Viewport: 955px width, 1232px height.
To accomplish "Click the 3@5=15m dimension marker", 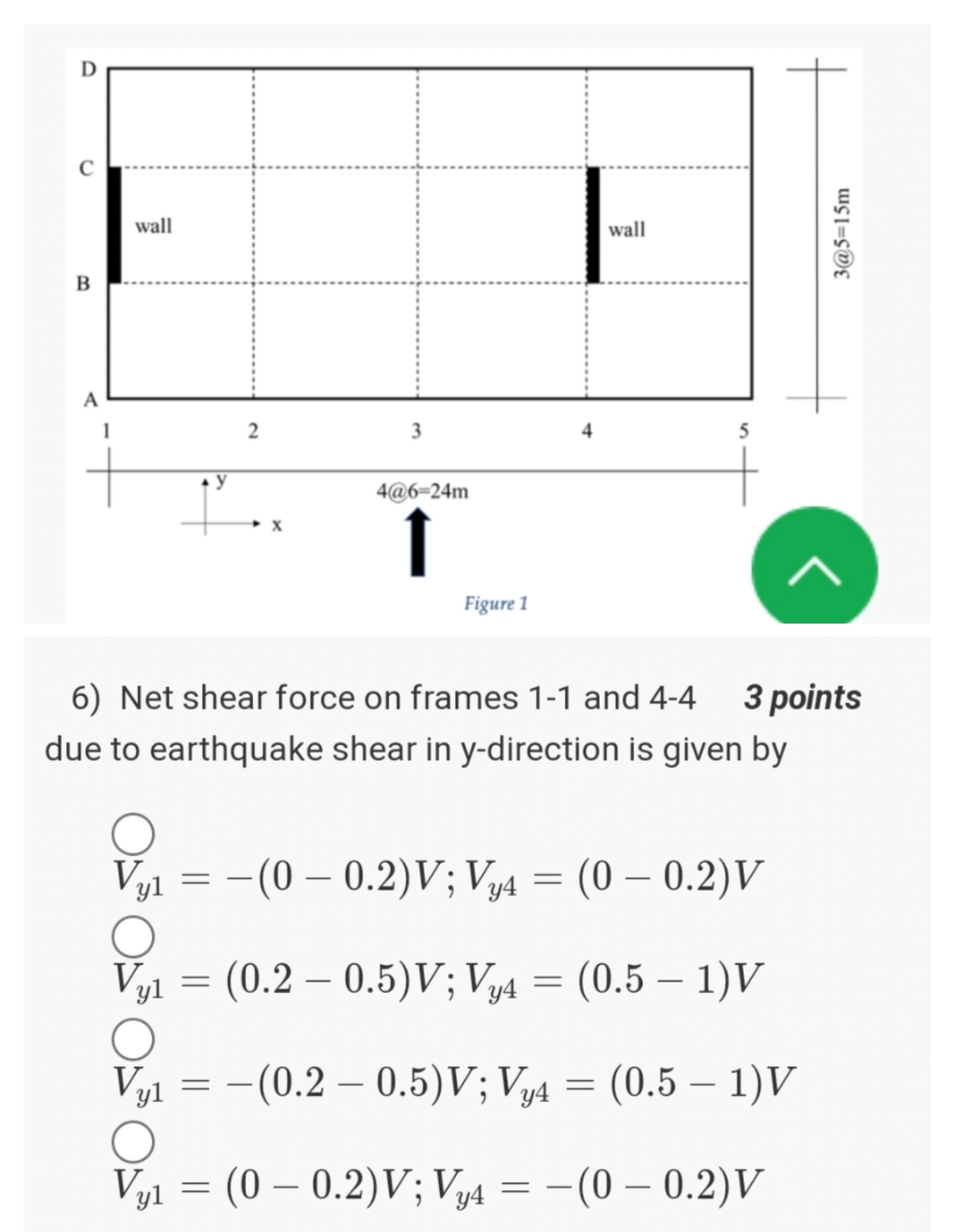I will 841,232.
